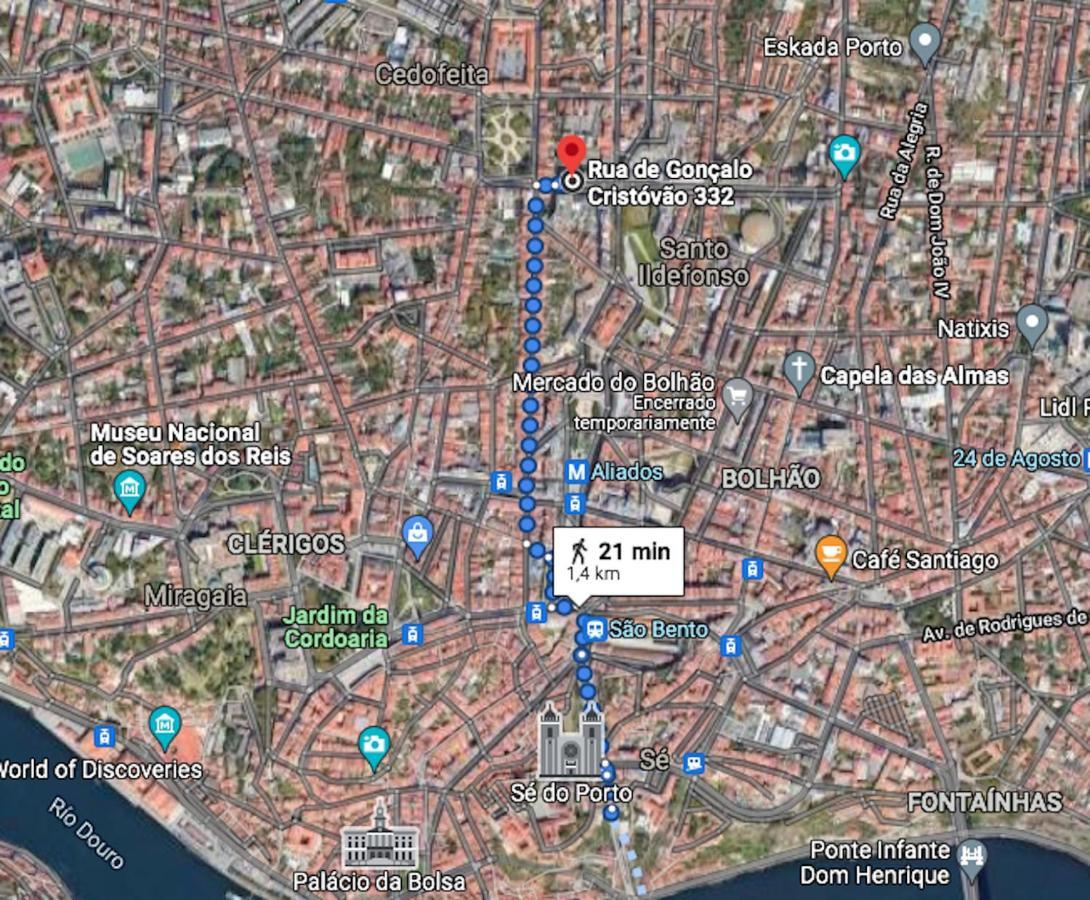Open the shopping bag marker near Clérigos

click(x=417, y=535)
